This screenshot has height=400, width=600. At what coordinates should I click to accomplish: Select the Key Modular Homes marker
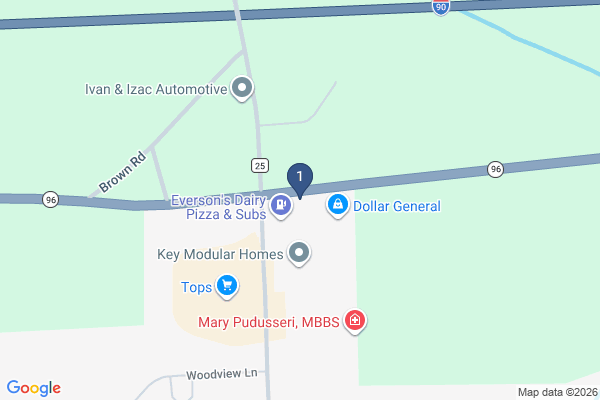click(x=298, y=253)
